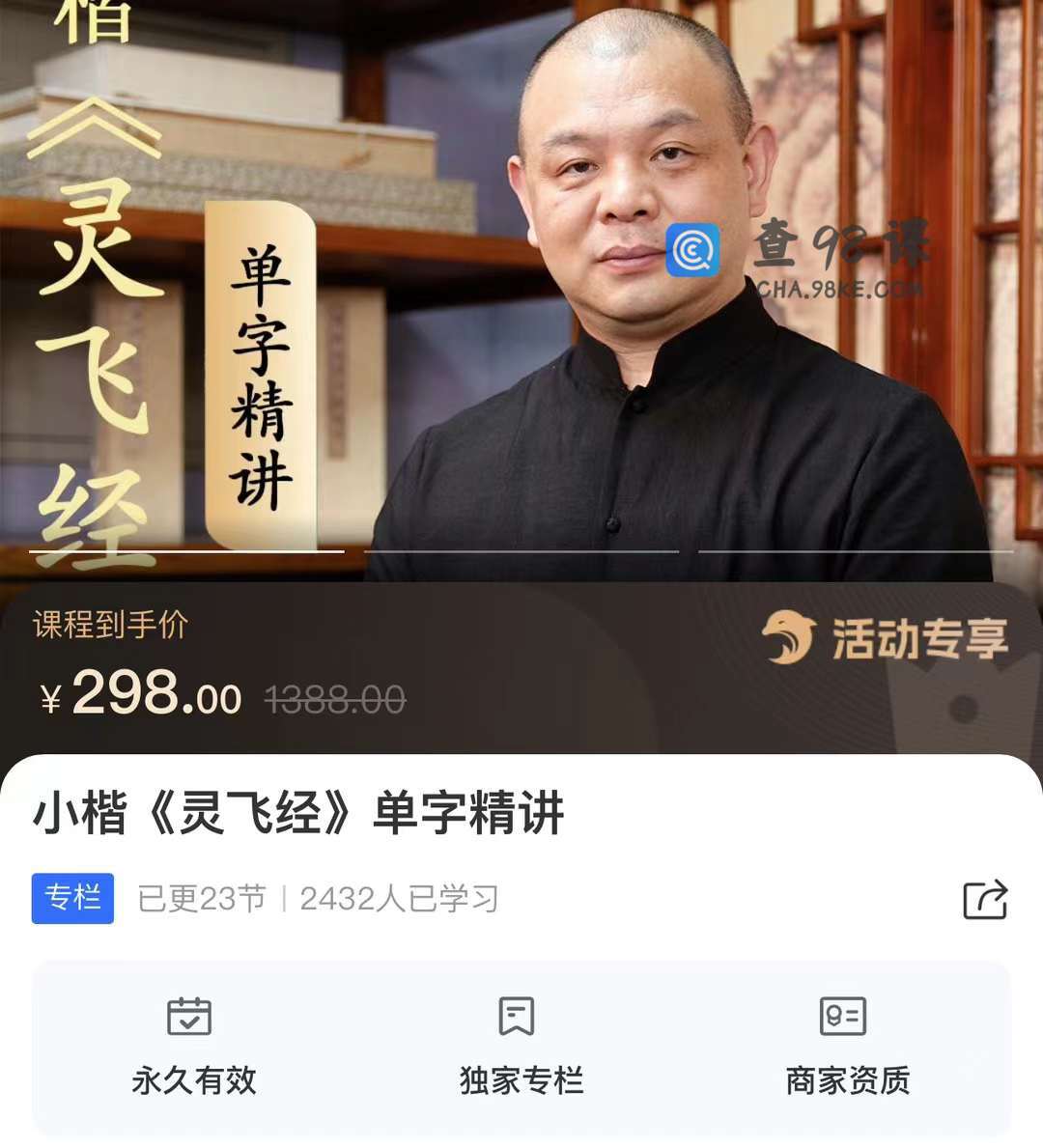Image resolution: width=1043 pixels, height=1148 pixels.
Task: Open the course cover banner image
Action: tap(521, 290)
